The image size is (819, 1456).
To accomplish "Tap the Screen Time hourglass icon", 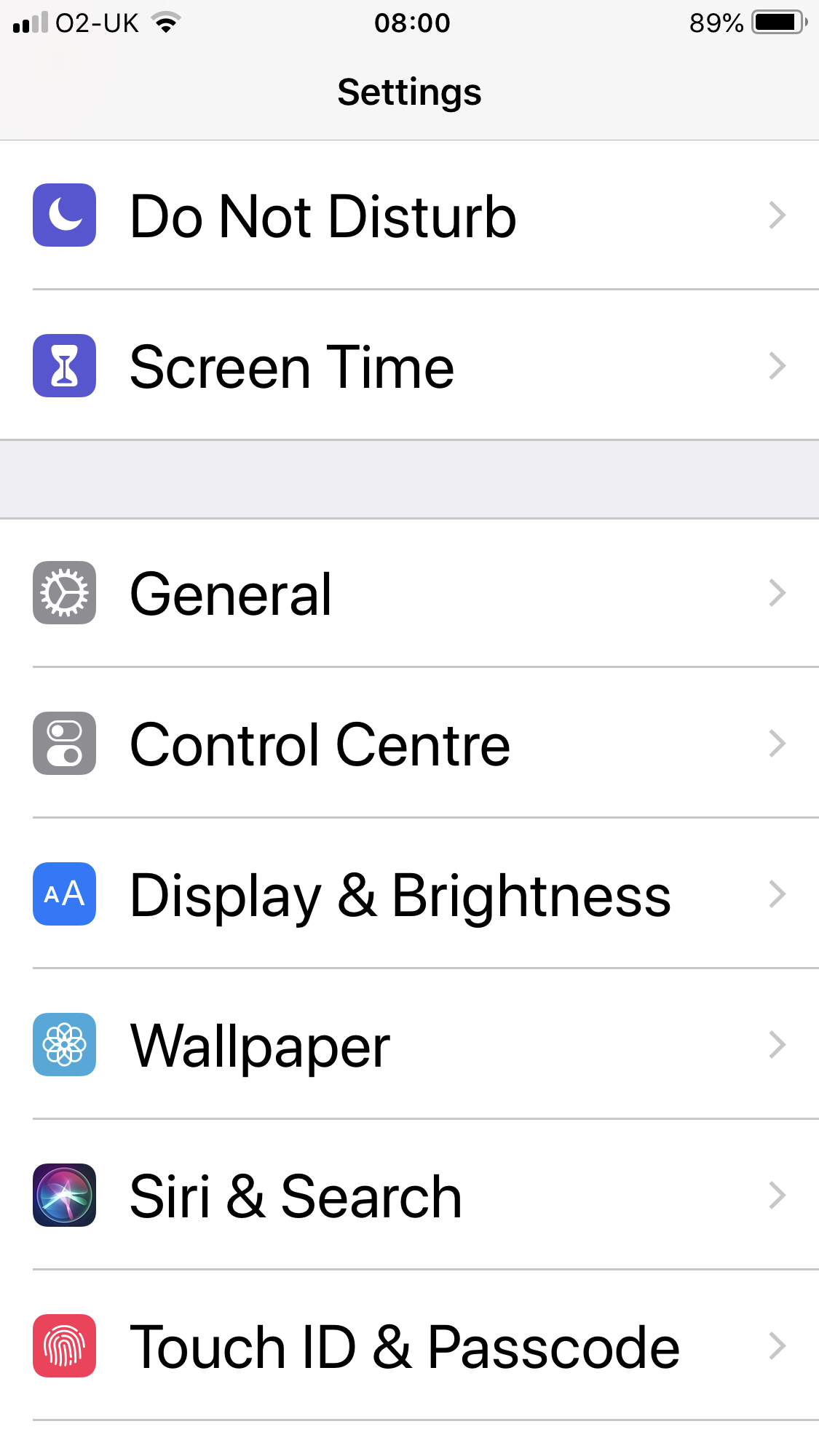I will point(64,366).
